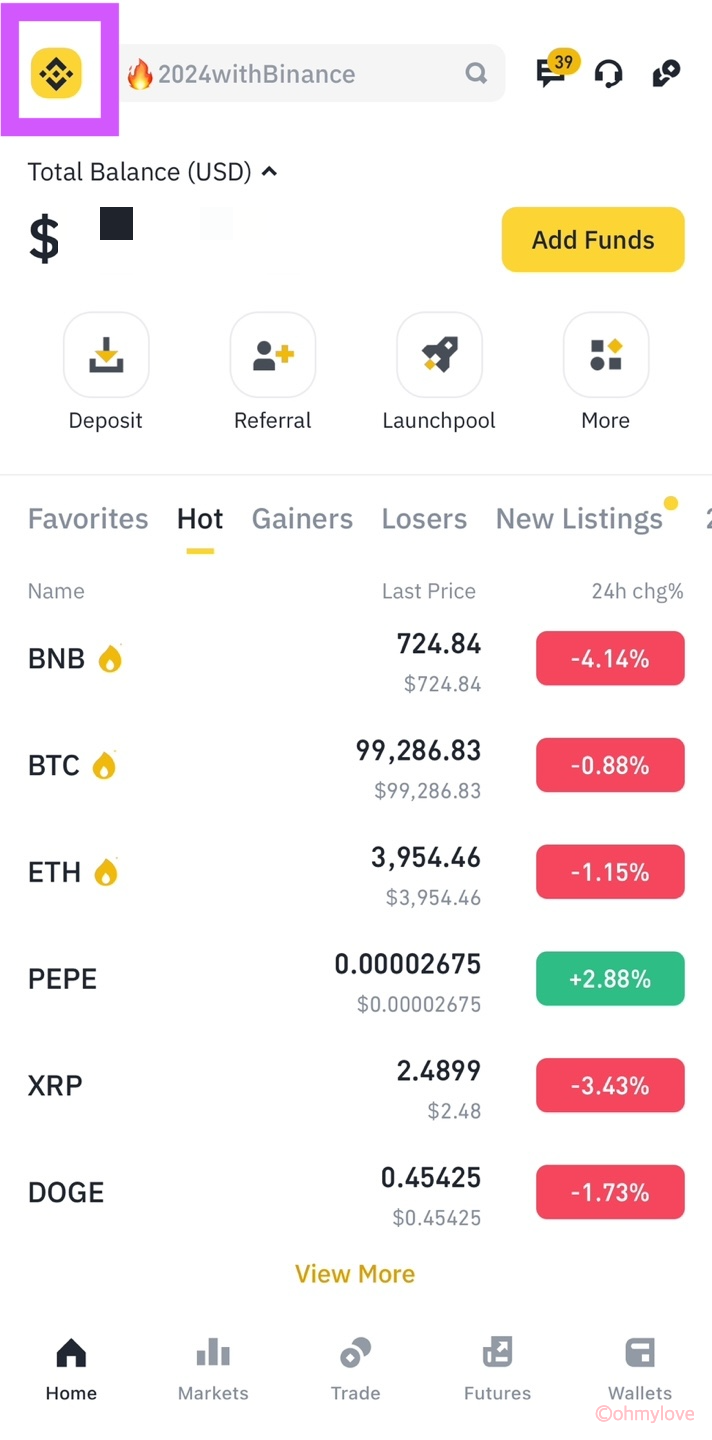
Task: Go to the Futures tab
Action: [x=497, y=1370]
